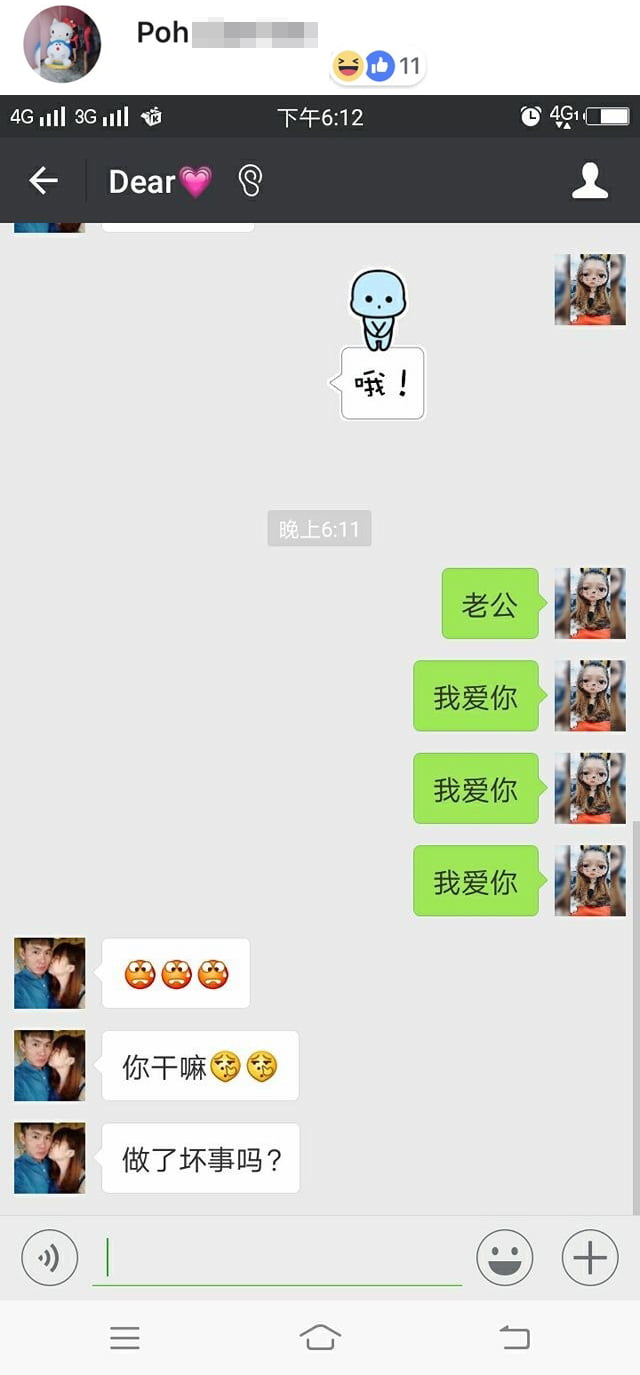
Task: Open chat info via the person icon
Action: 590,181
